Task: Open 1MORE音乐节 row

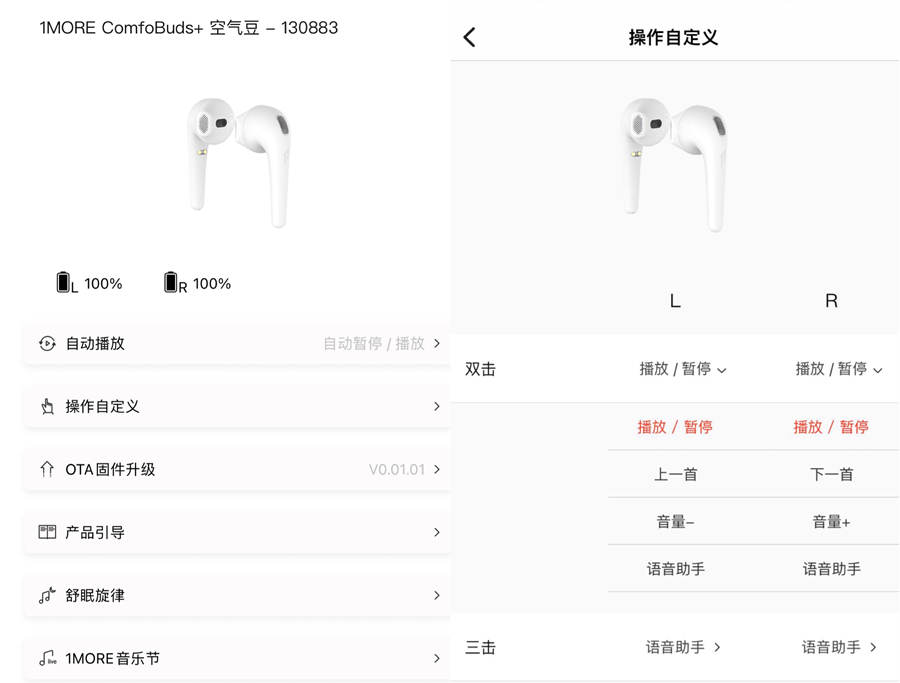Action: click(238, 658)
